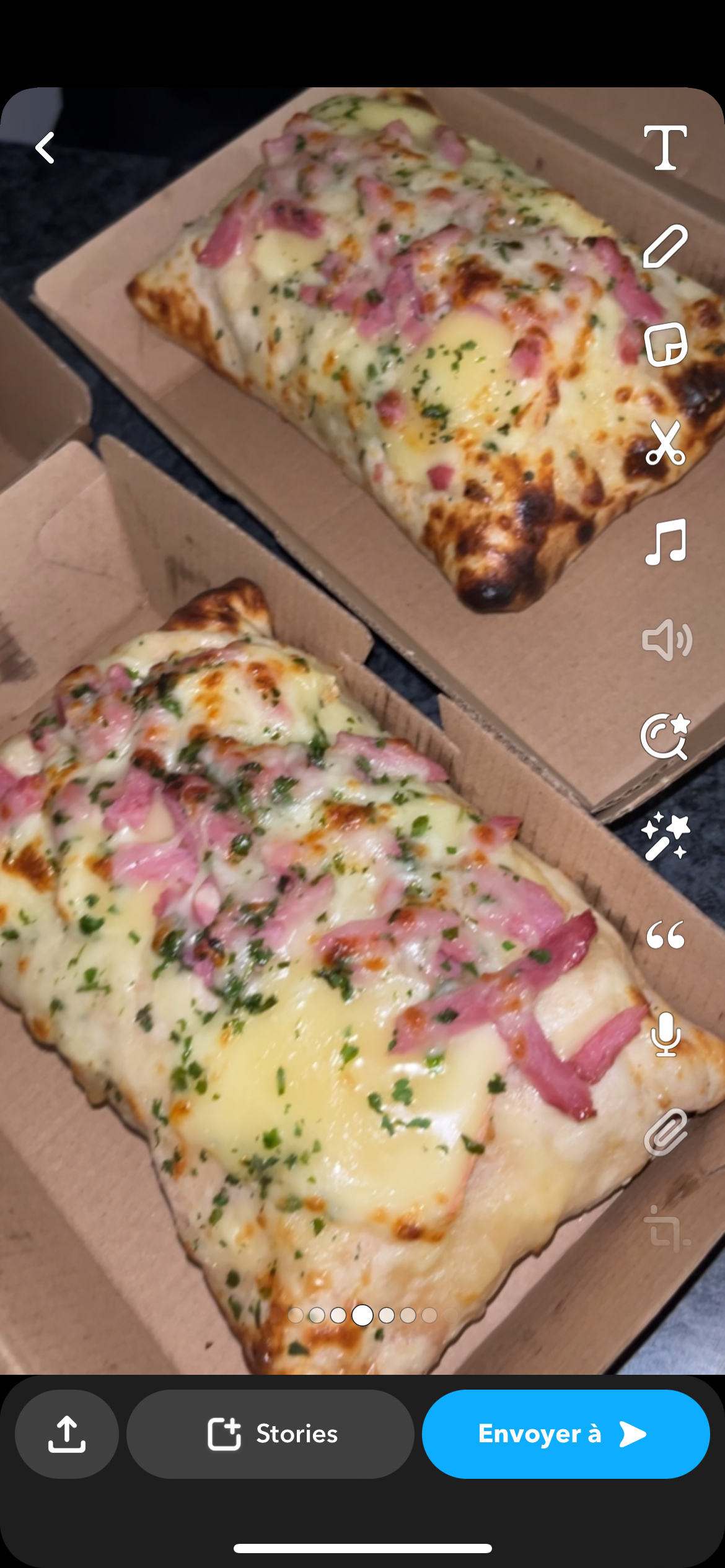
Task: Open the pencil drawing tool
Action: pyautogui.click(x=665, y=246)
